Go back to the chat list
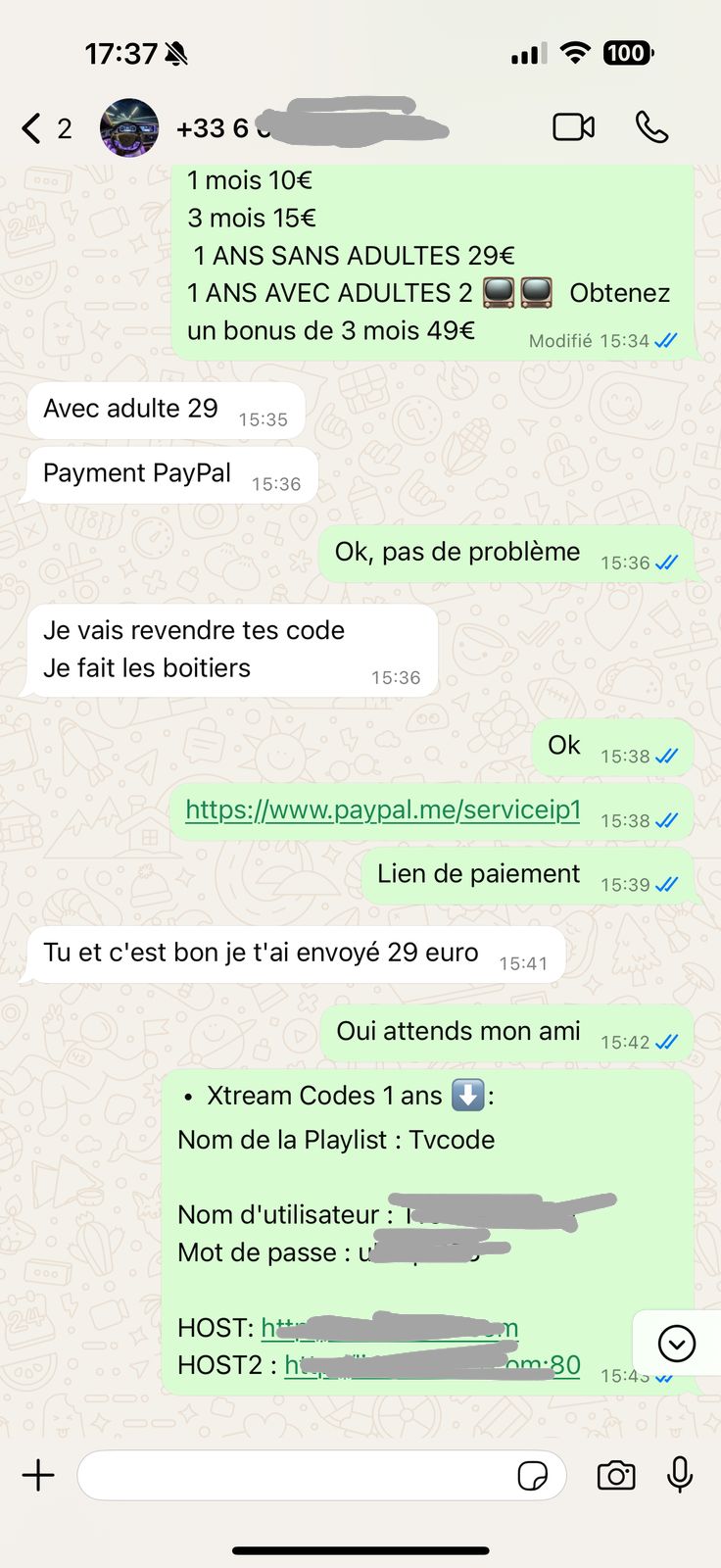 (33, 128)
